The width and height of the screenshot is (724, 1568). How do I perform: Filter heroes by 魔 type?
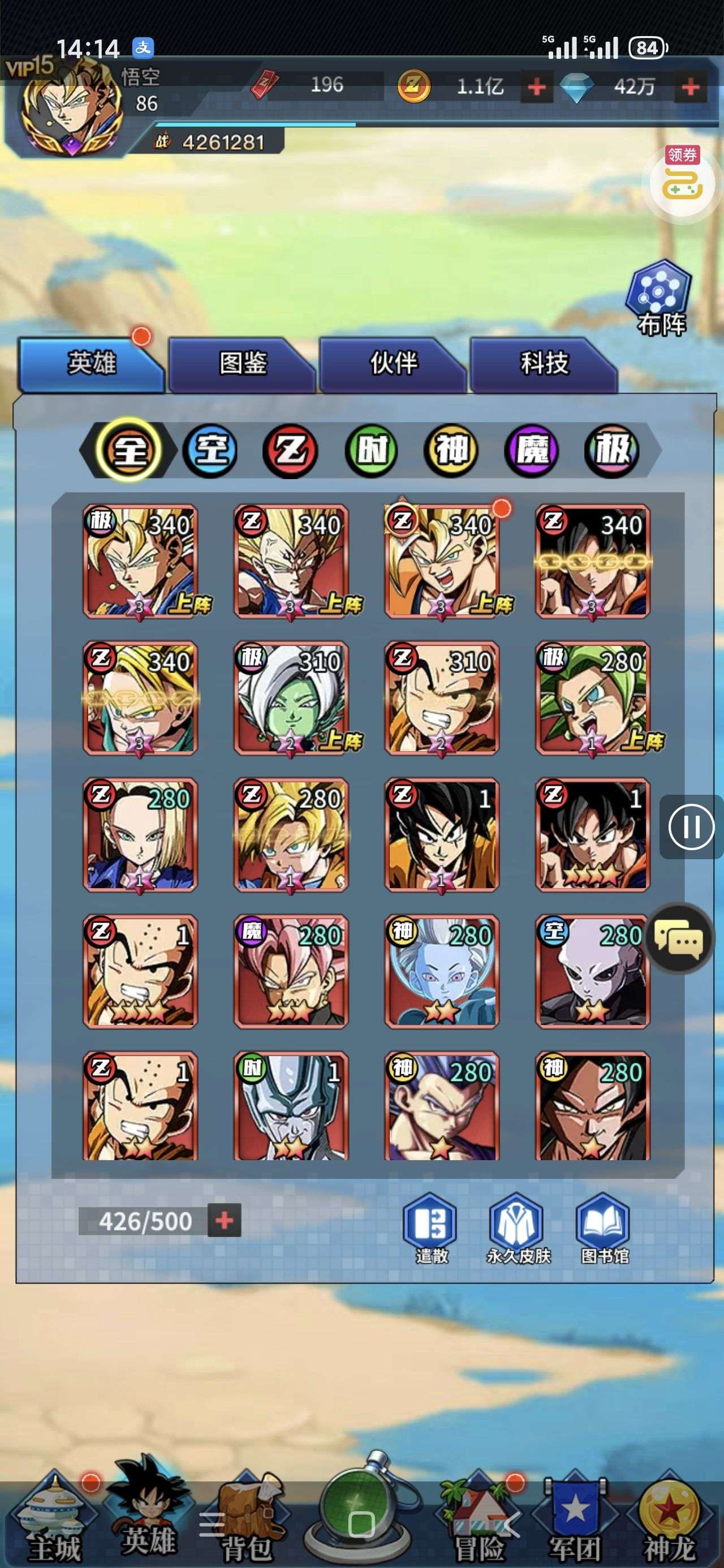(x=532, y=450)
